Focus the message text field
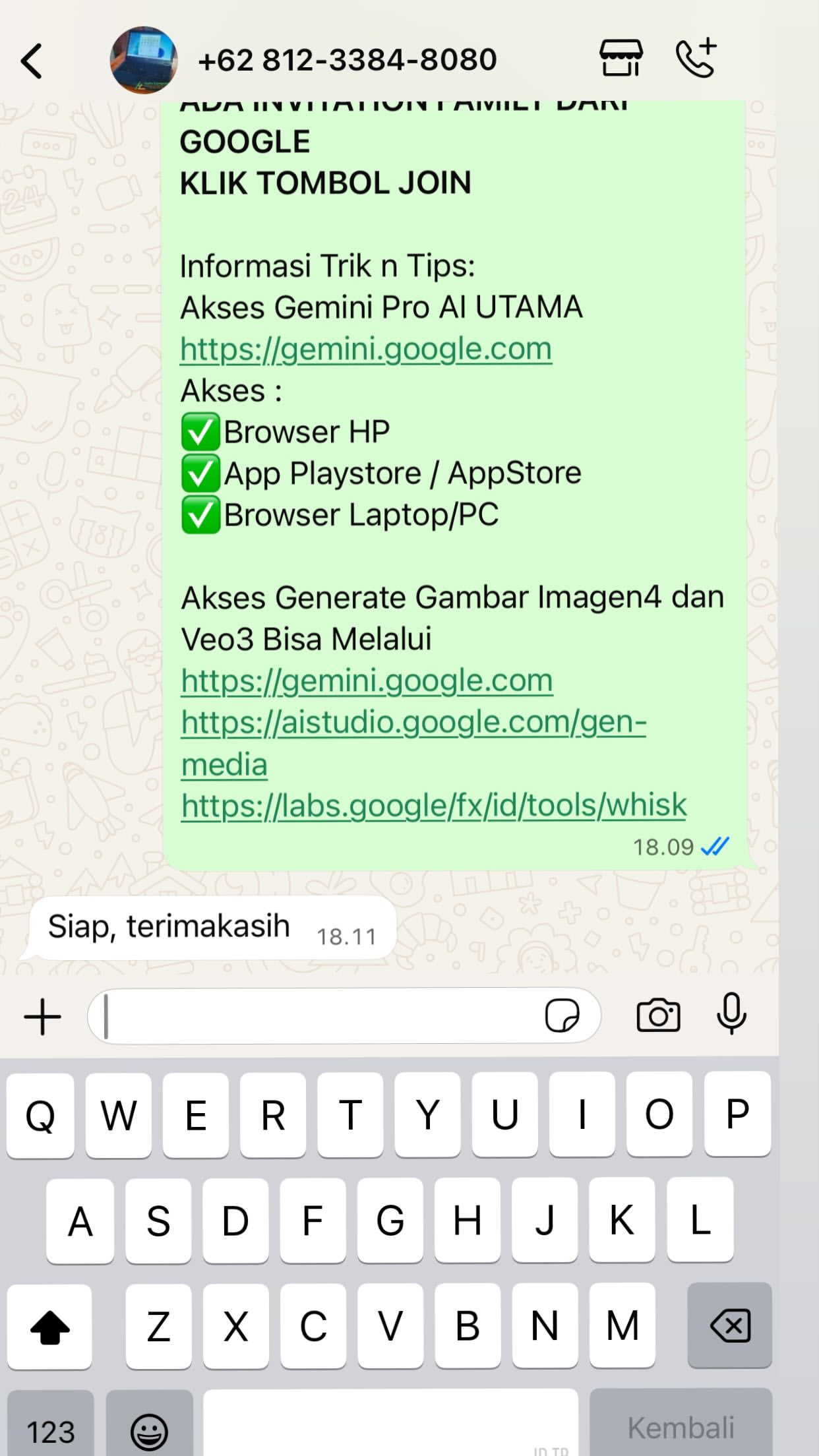The width and height of the screenshot is (819, 1456). click(317, 1016)
